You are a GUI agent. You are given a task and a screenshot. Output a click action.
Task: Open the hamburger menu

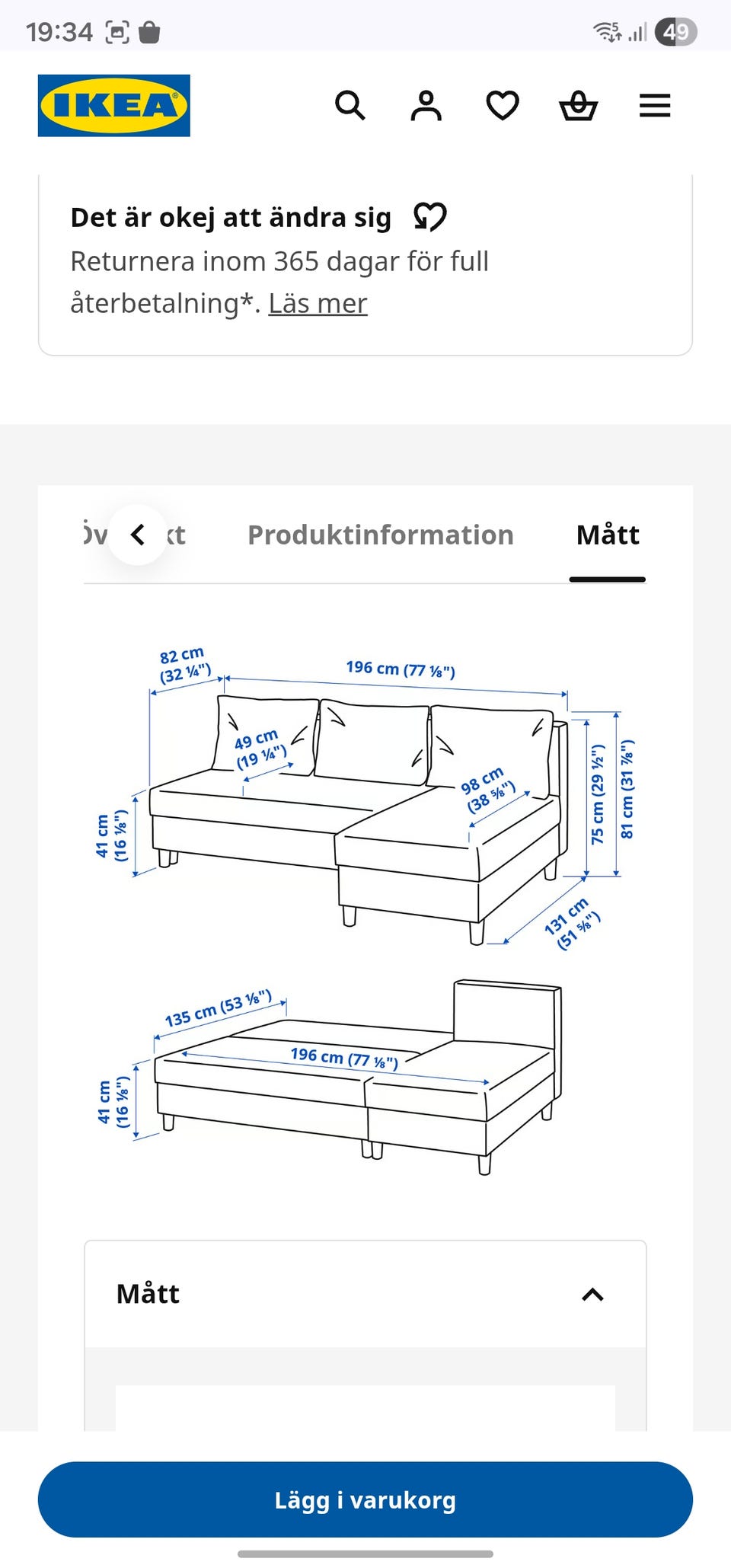pos(655,105)
